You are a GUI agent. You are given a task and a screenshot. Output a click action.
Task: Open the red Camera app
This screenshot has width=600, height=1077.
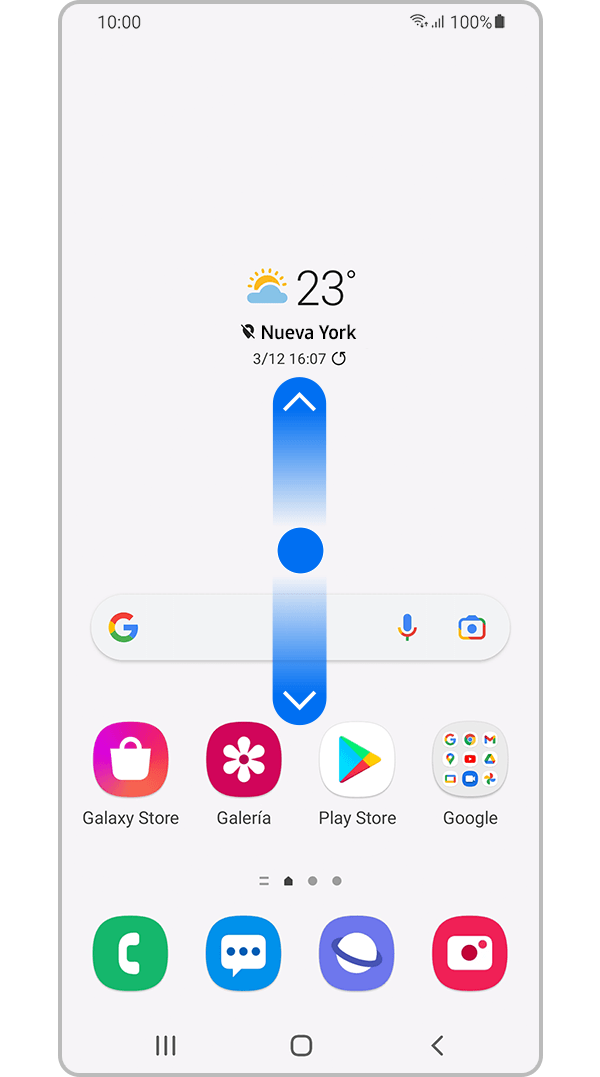pyautogui.click(x=470, y=953)
